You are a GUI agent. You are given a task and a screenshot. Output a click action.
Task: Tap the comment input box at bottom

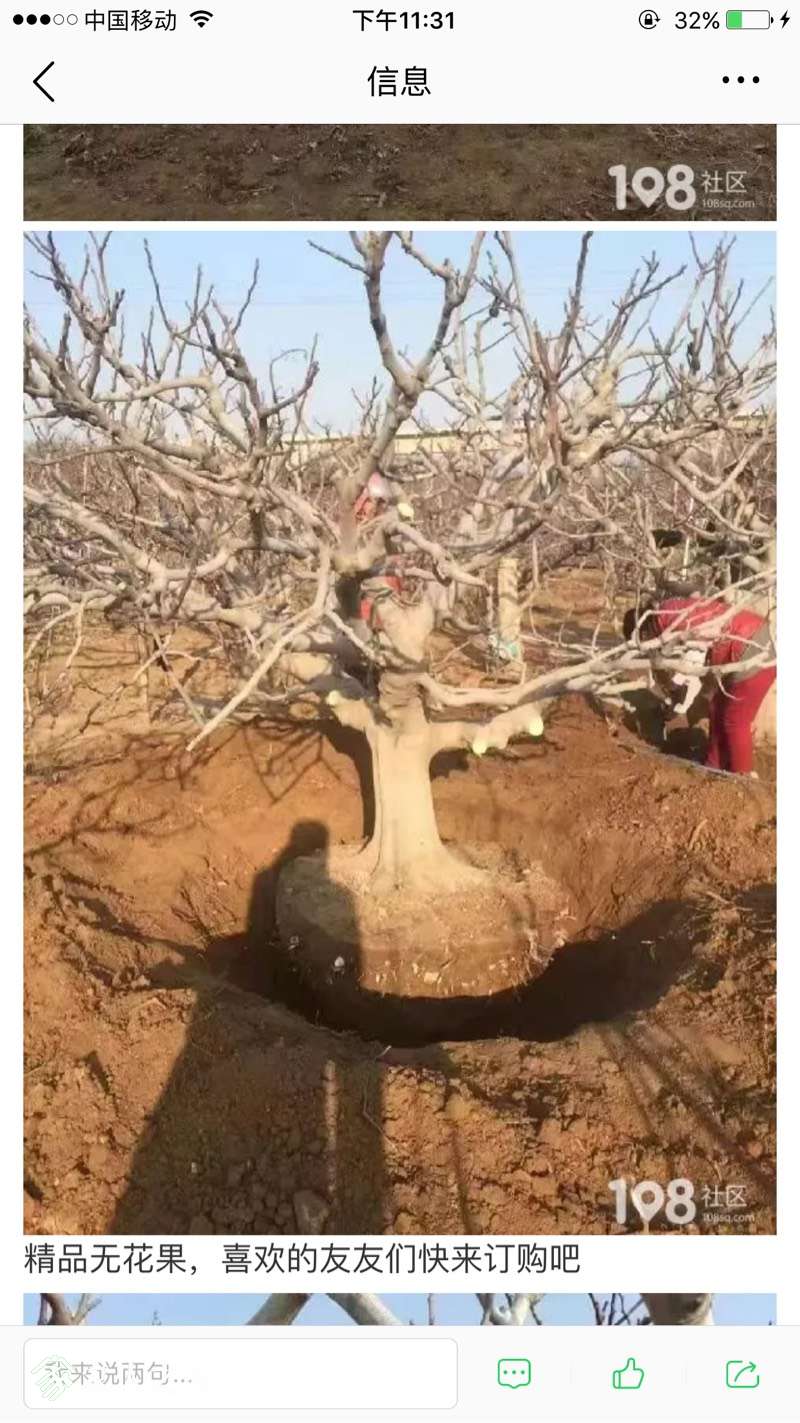click(x=240, y=1374)
